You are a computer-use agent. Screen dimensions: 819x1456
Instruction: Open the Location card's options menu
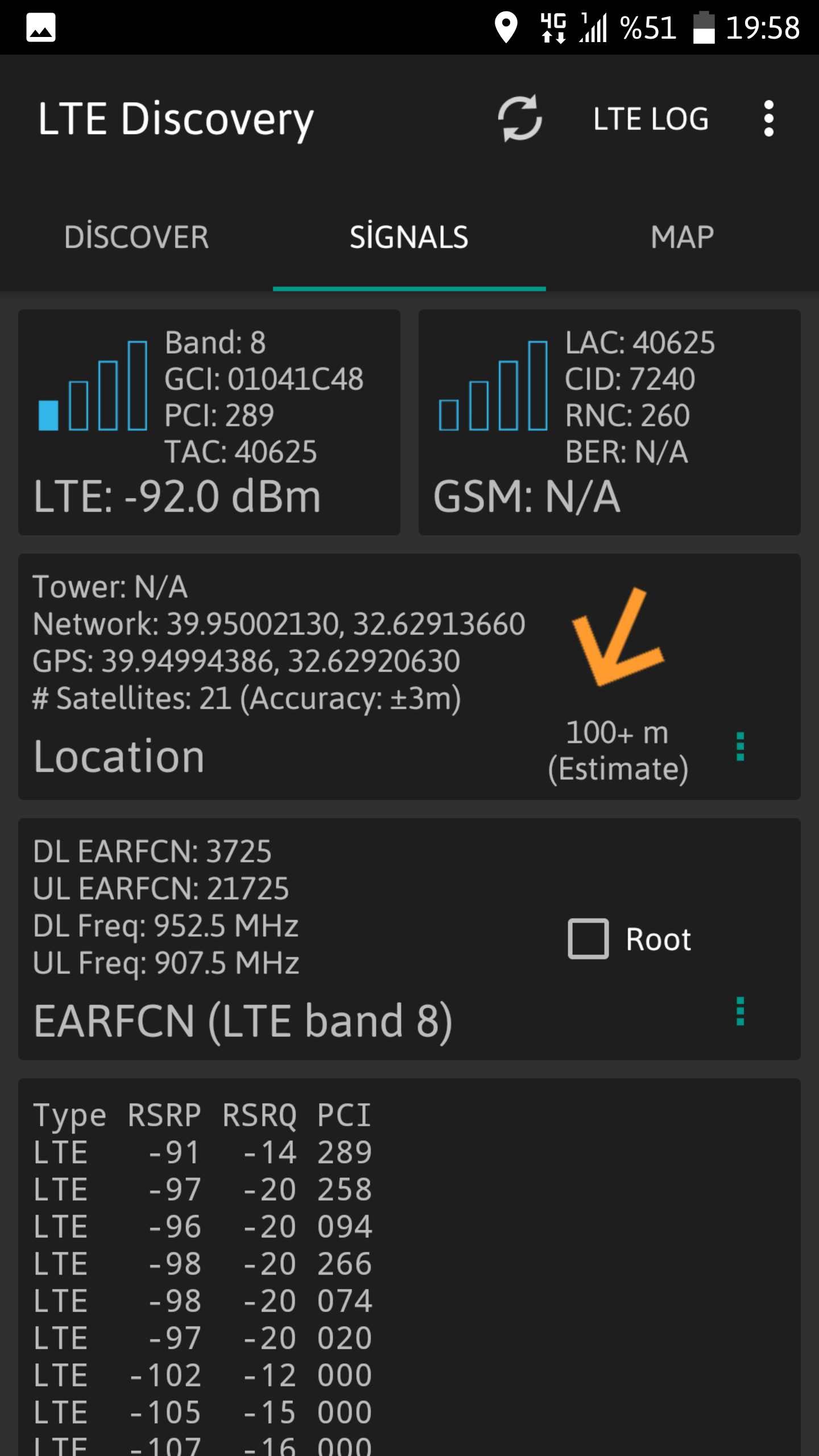(741, 746)
